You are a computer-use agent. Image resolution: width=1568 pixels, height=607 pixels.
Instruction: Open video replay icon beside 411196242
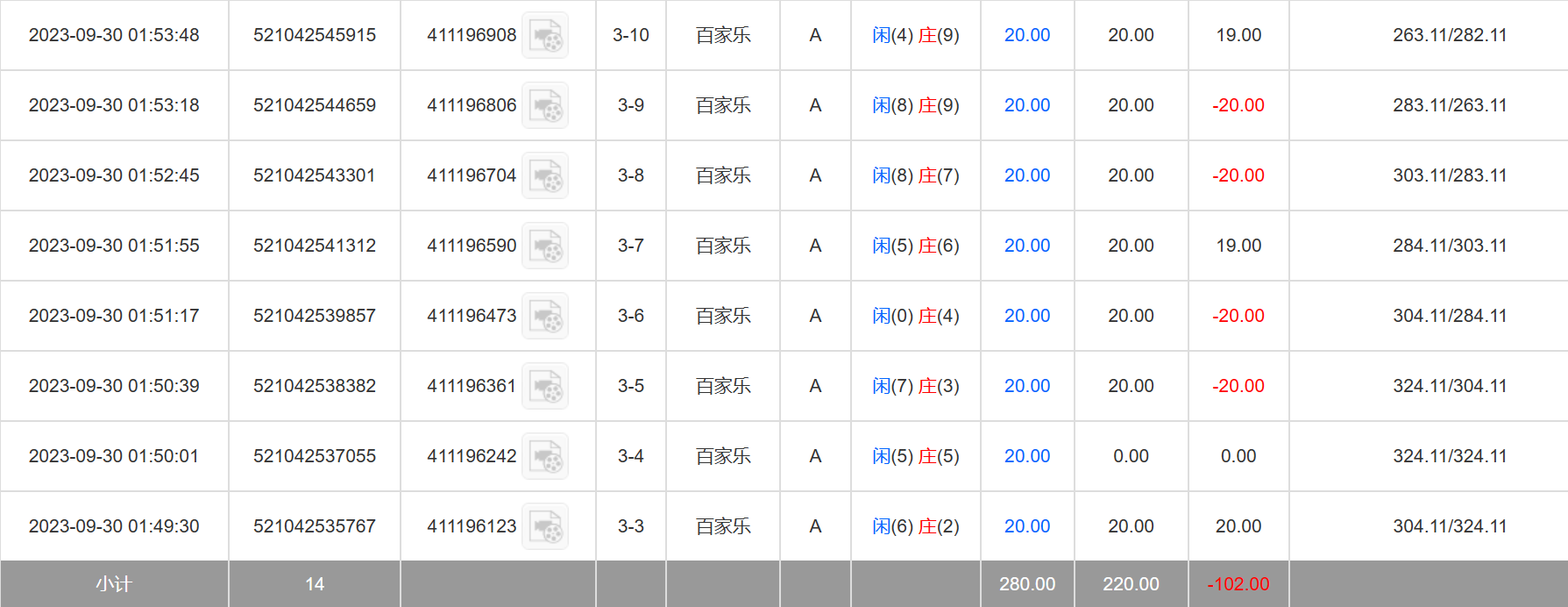point(545,456)
